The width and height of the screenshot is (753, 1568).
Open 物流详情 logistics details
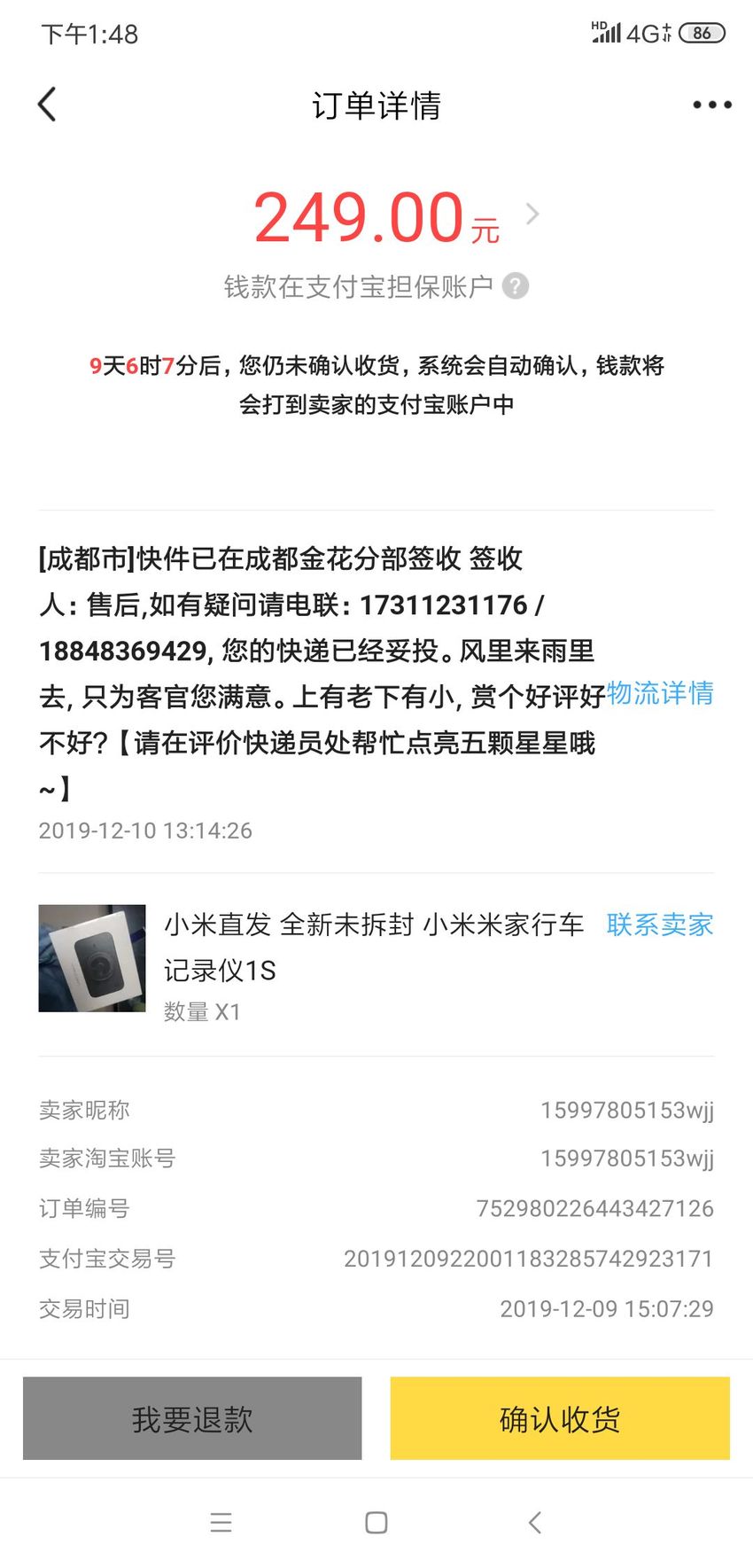point(660,693)
